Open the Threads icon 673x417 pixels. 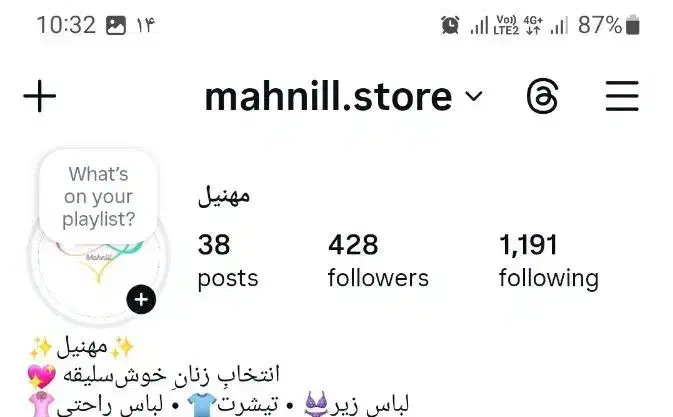pos(542,97)
